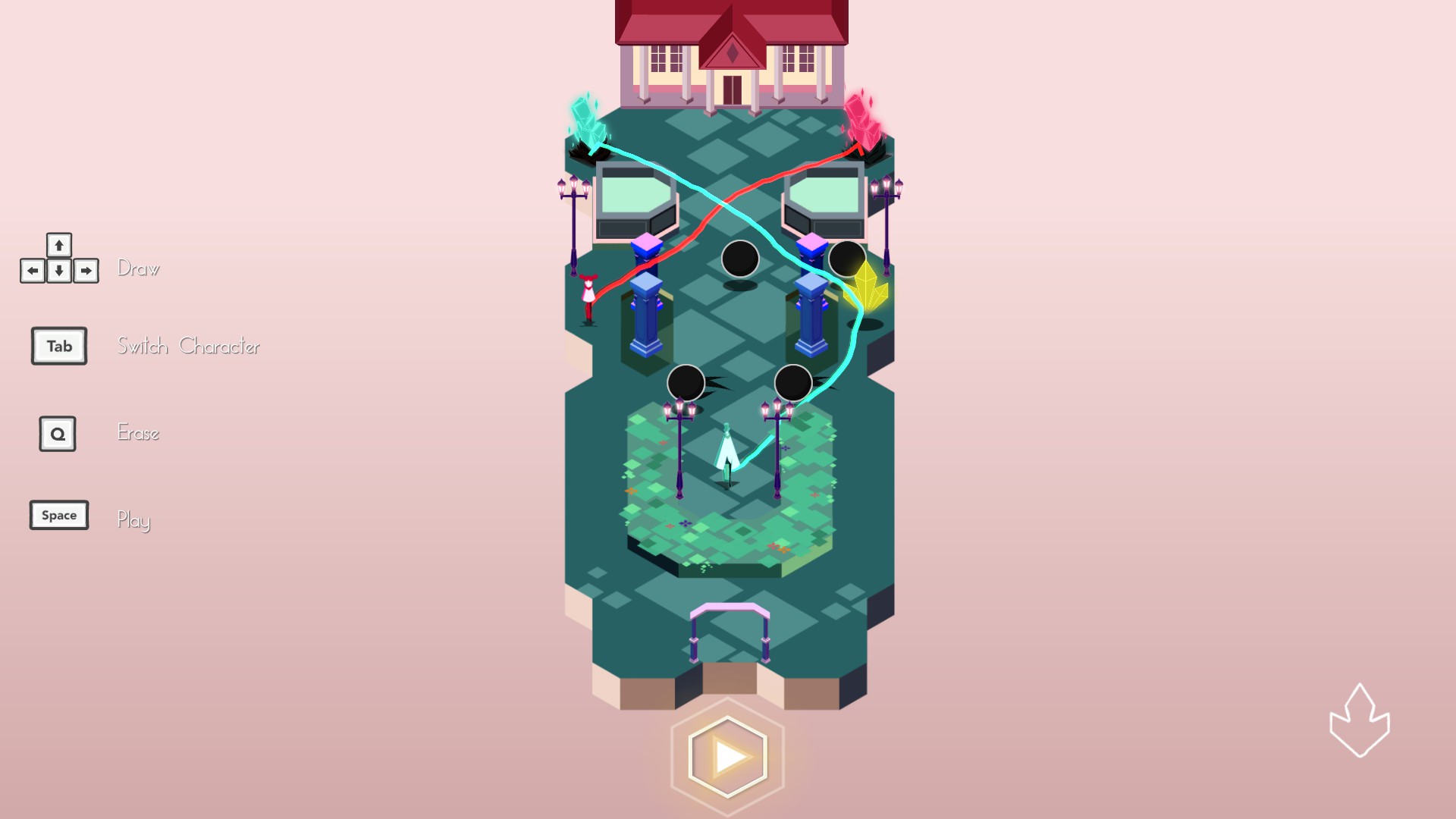Screen dimensions: 1456x819
Task: Tap the up arrow draw key
Action: tap(59, 245)
